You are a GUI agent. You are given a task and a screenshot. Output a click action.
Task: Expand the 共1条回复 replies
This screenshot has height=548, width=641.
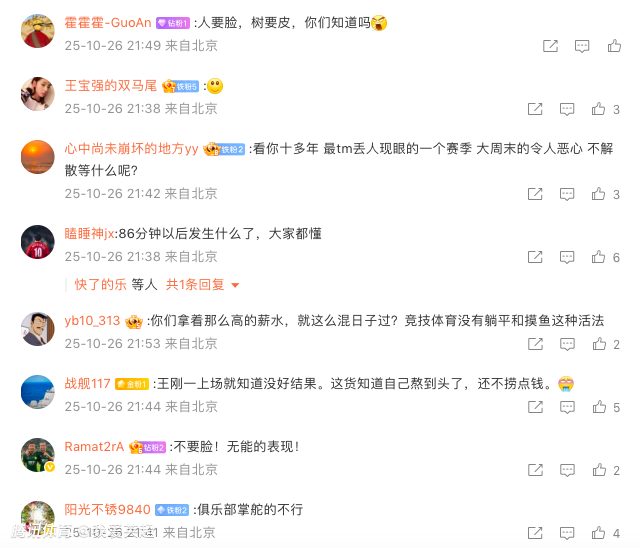(x=203, y=285)
